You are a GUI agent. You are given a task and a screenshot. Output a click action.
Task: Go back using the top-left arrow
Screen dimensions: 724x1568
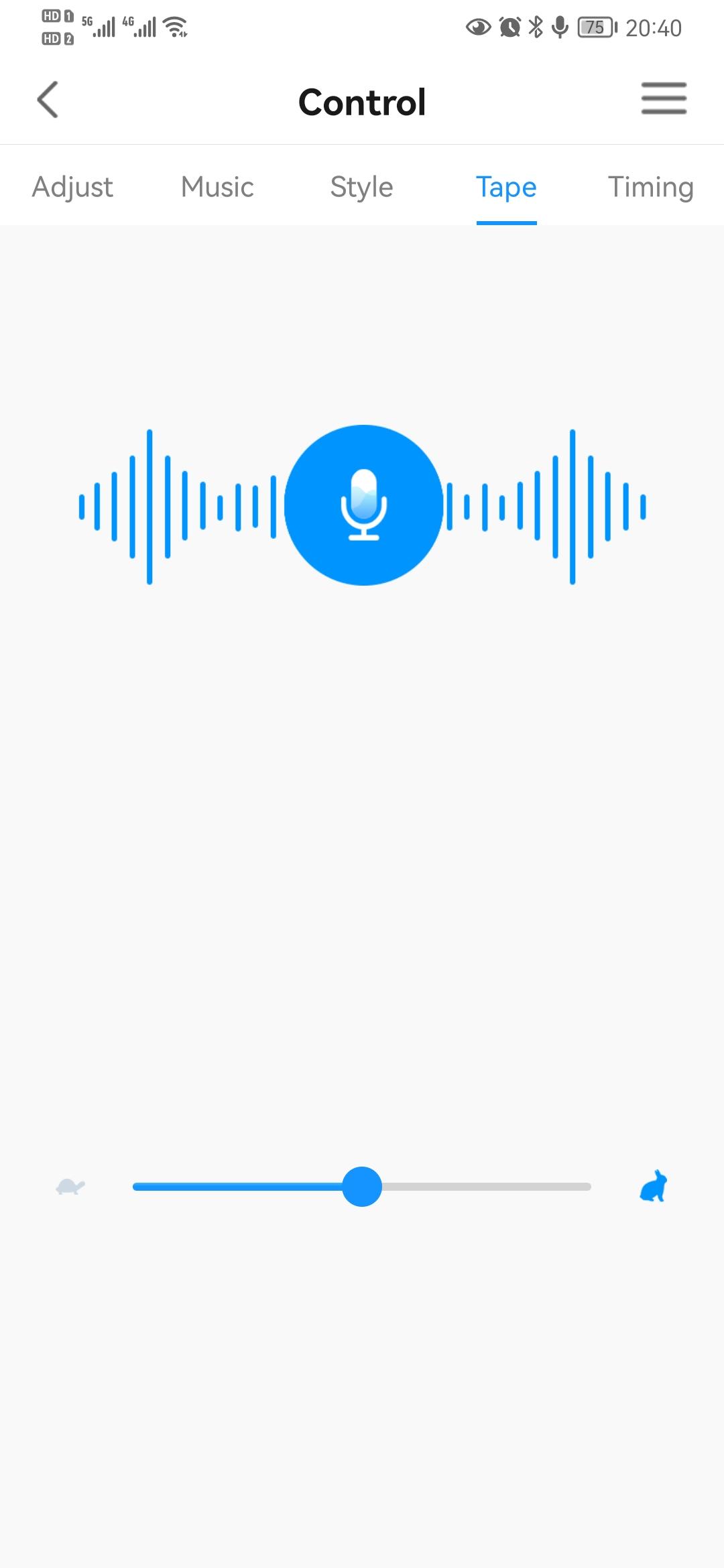point(48,100)
